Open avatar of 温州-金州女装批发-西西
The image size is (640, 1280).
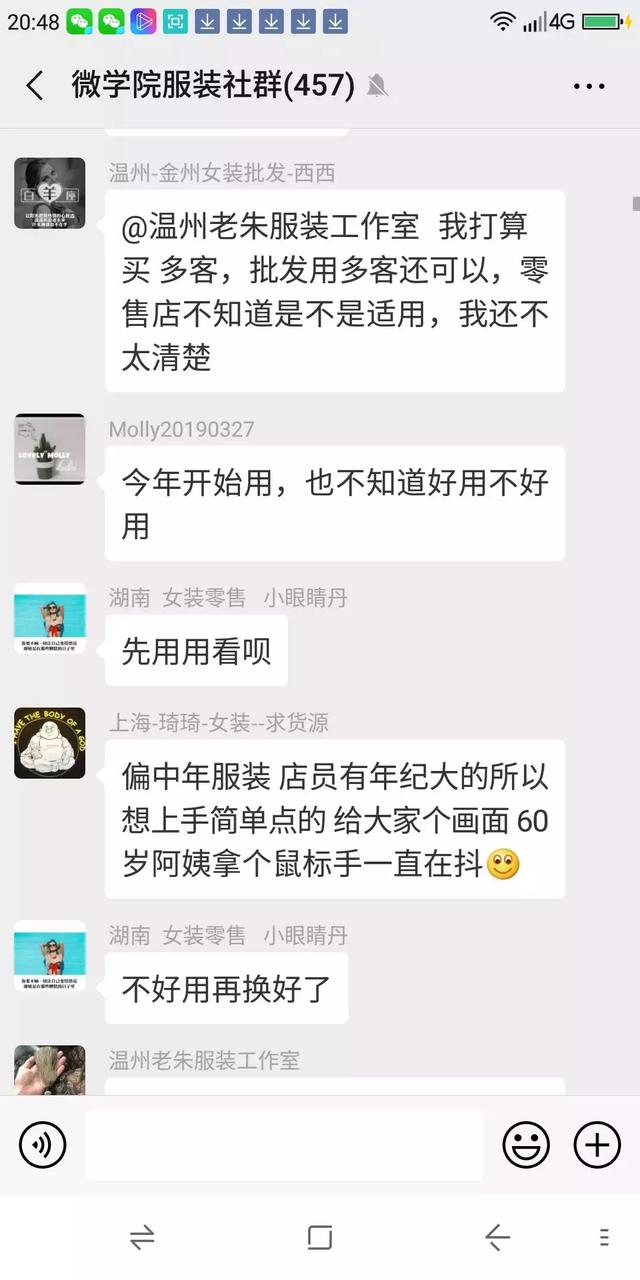coord(50,193)
